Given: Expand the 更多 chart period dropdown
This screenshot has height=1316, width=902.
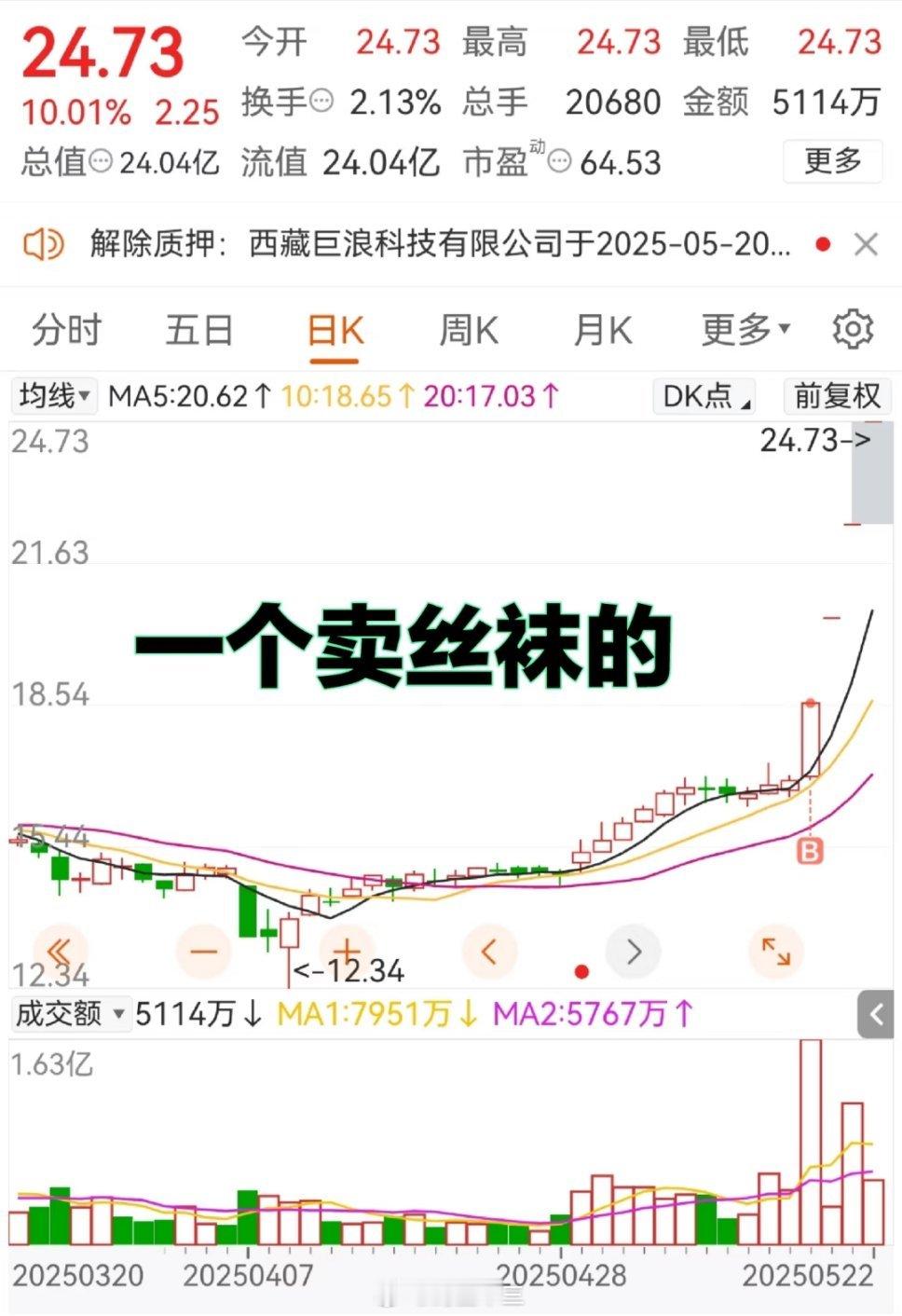Looking at the screenshot, I should coord(745,329).
